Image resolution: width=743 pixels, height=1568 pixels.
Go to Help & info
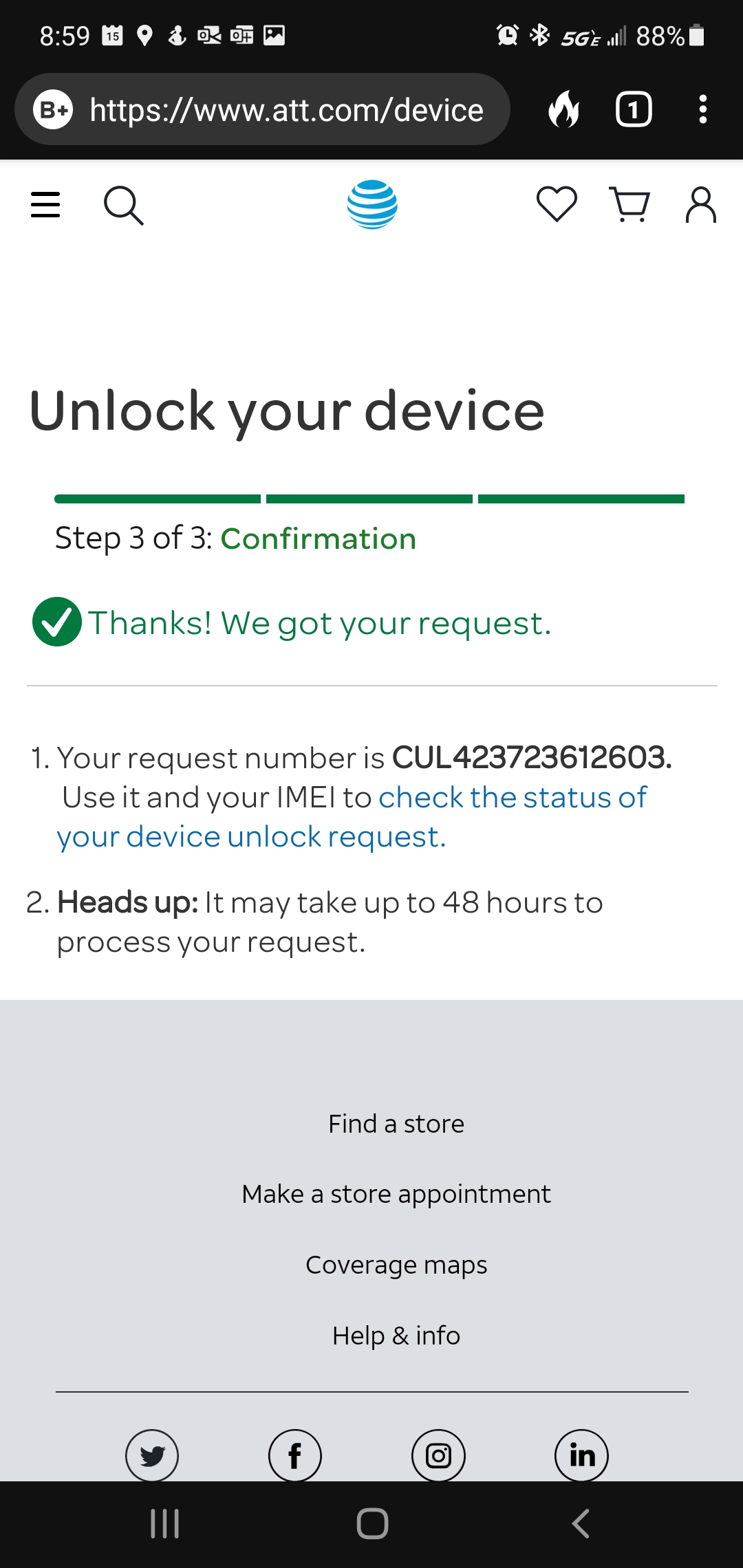pyautogui.click(x=396, y=1336)
